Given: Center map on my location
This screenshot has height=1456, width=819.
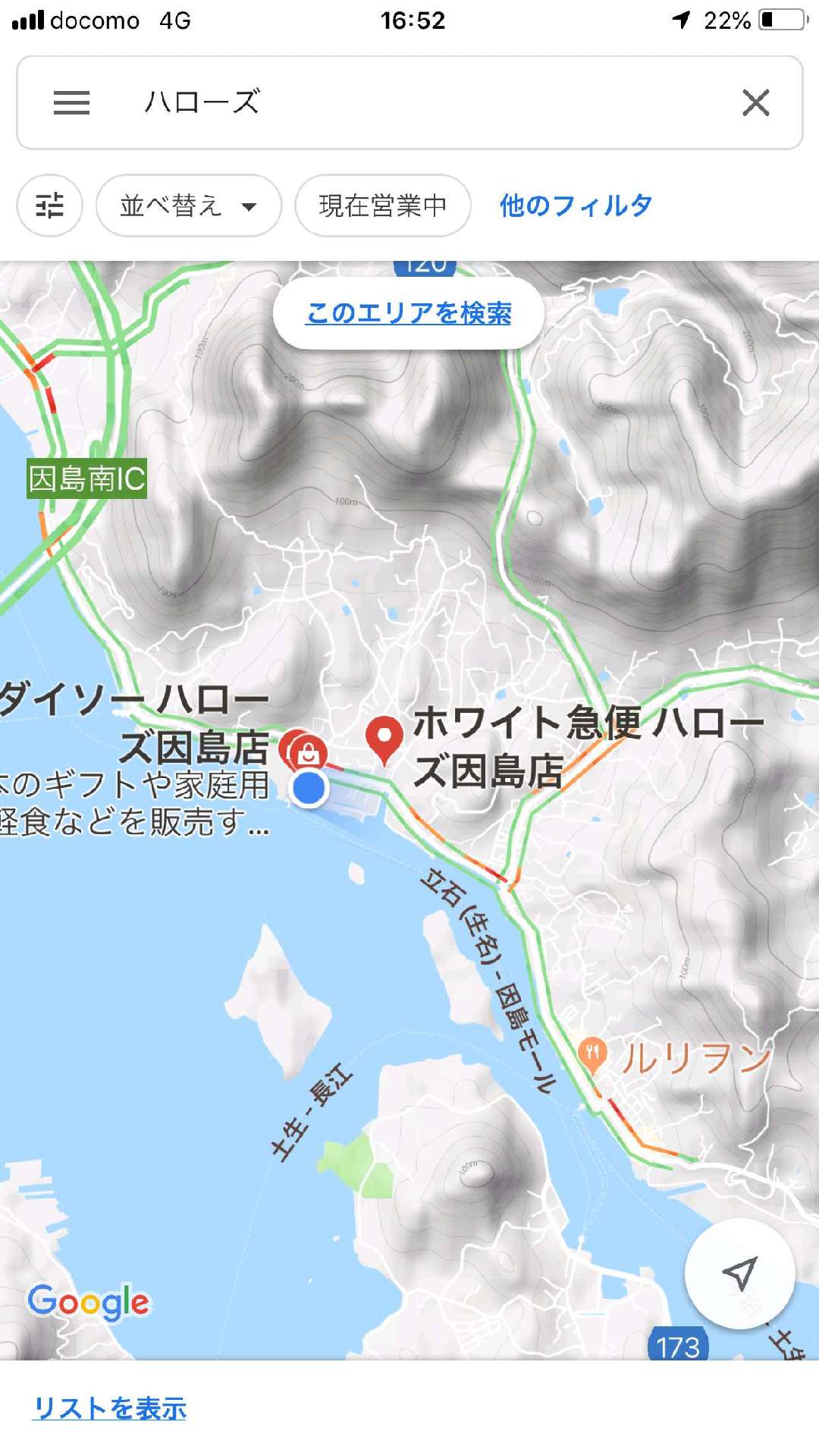Looking at the screenshot, I should pyautogui.click(x=739, y=1274).
